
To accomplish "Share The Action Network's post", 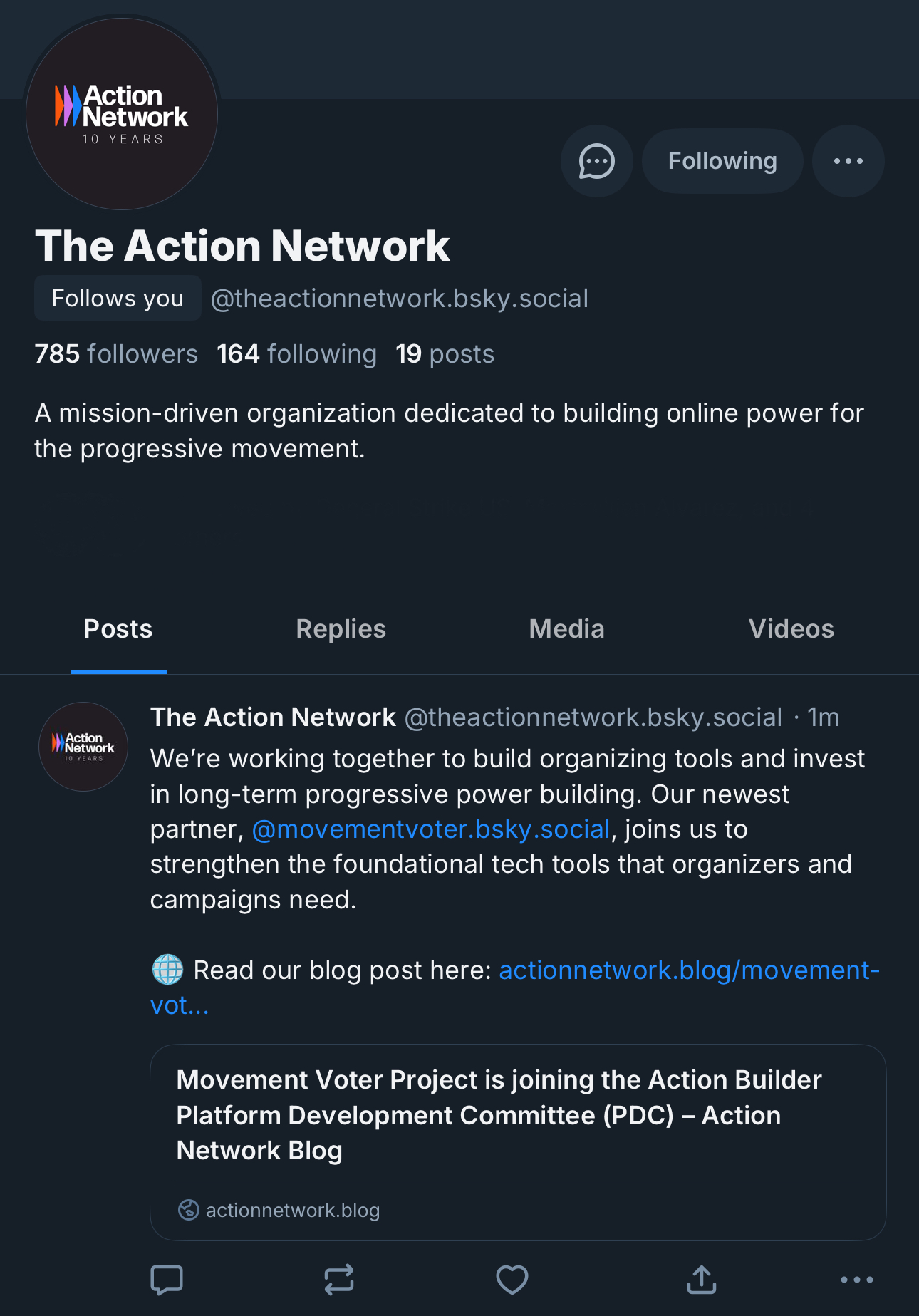I will click(x=701, y=1280).
